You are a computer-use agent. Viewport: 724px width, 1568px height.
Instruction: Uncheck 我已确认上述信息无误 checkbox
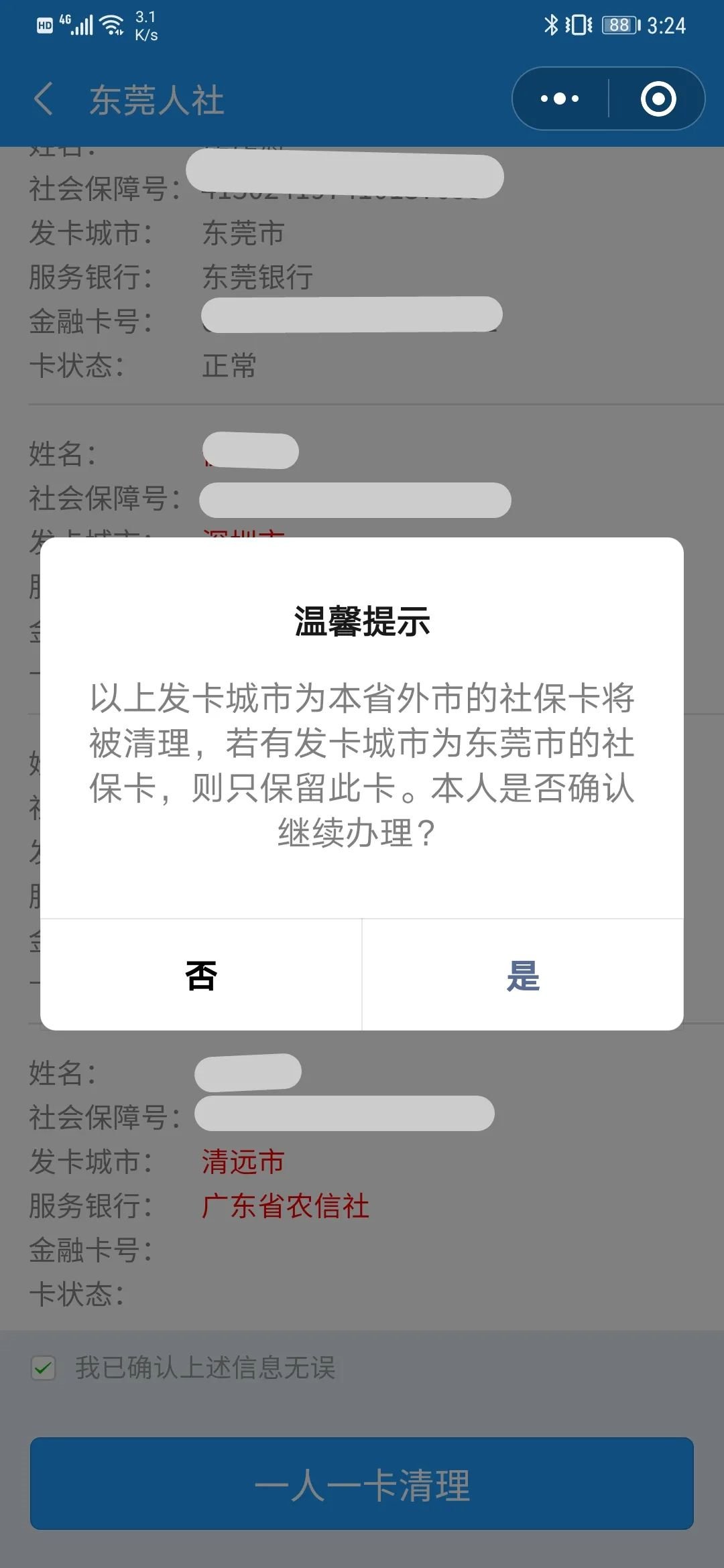(44, 1368)
